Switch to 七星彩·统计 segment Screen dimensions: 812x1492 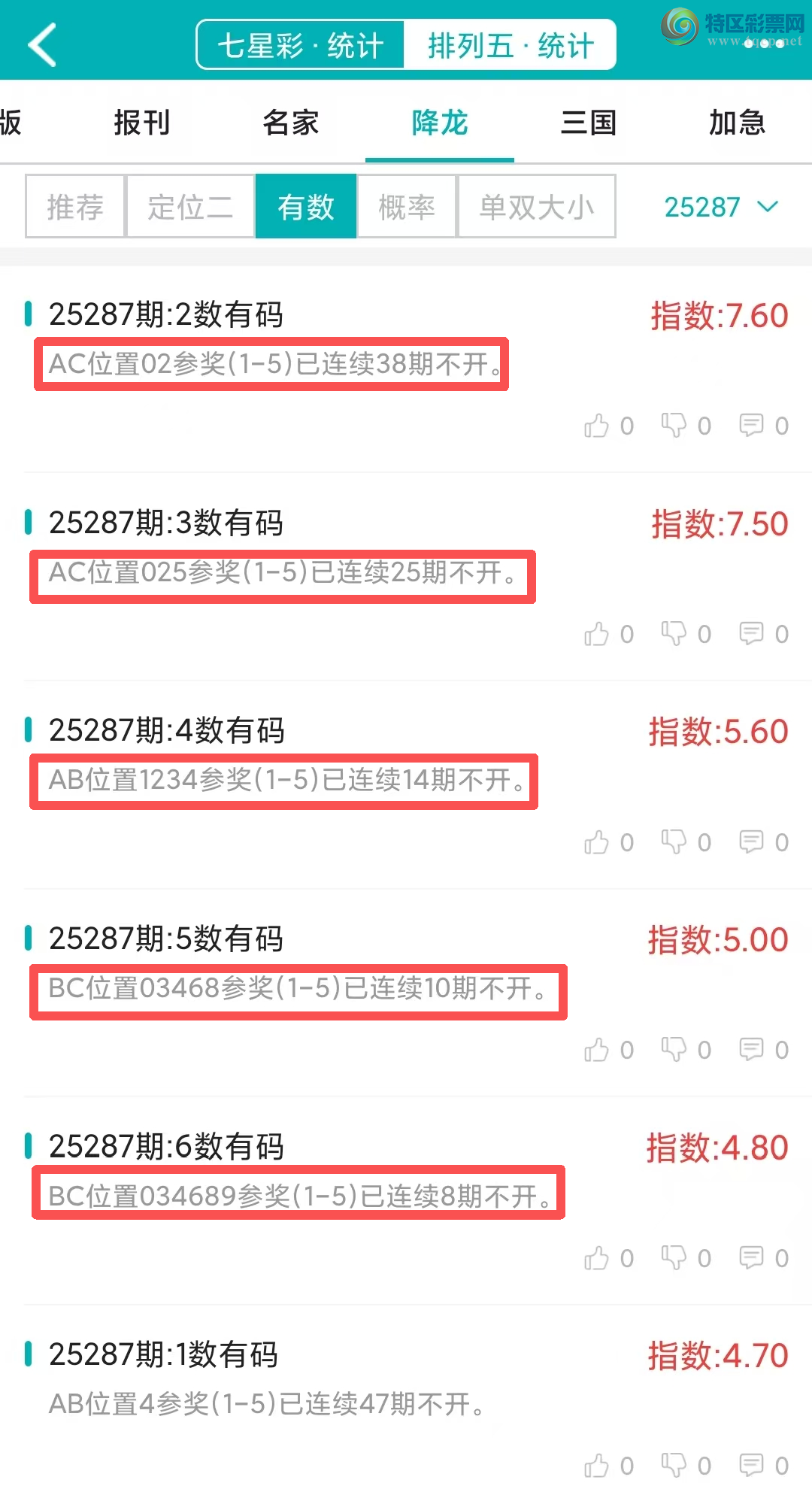point(301,45)
